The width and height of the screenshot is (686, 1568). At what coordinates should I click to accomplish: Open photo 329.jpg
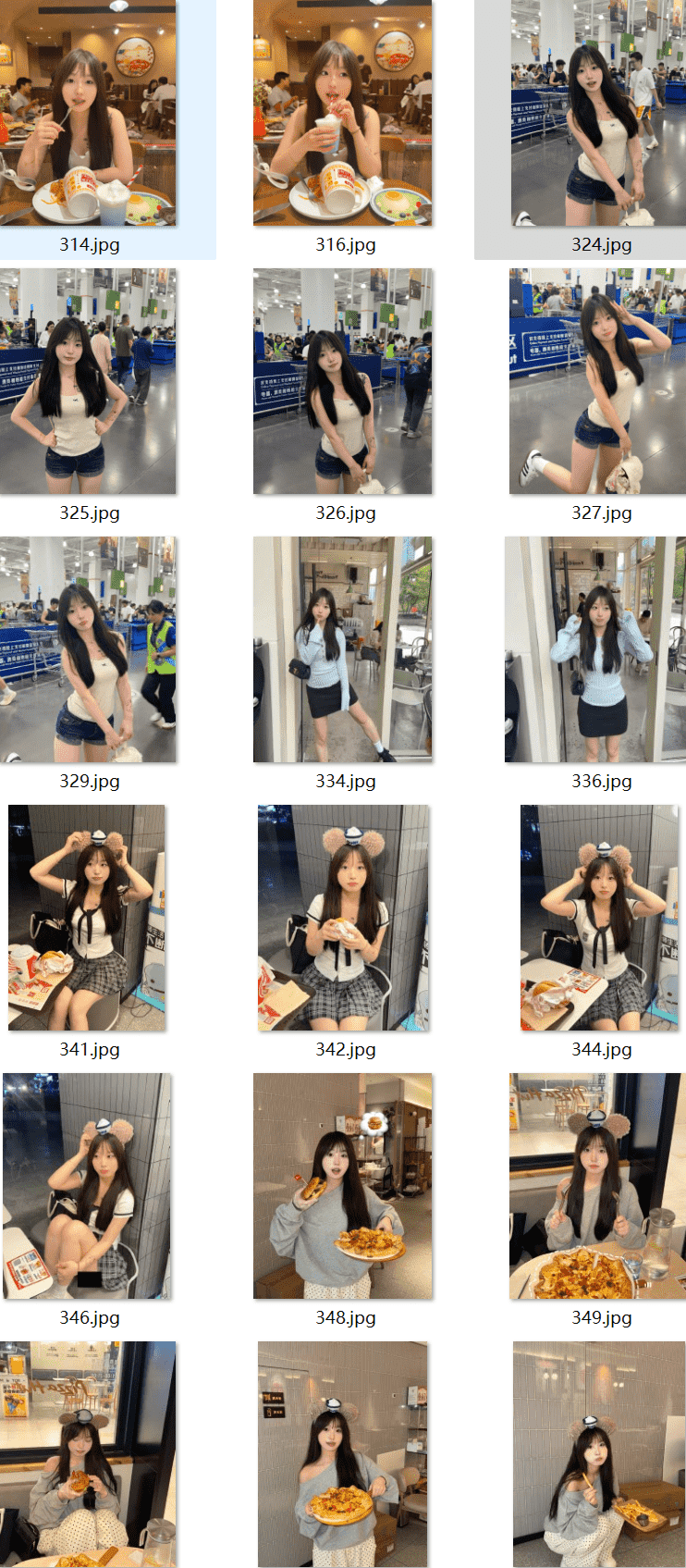(x=88, y=649)
